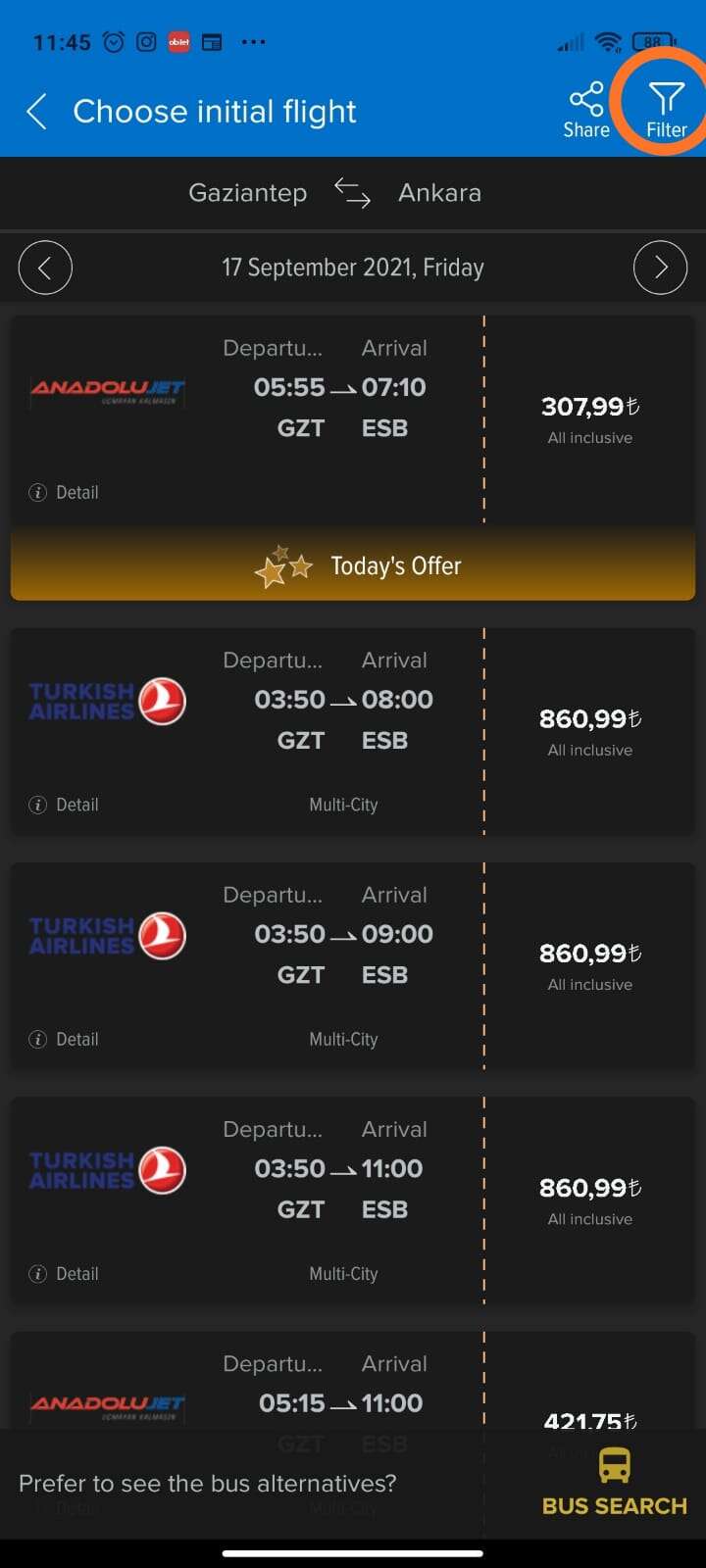Swap Gaziantep and Ankara direction
Viewport: 706px width, 1568px height.
point(352,193)
